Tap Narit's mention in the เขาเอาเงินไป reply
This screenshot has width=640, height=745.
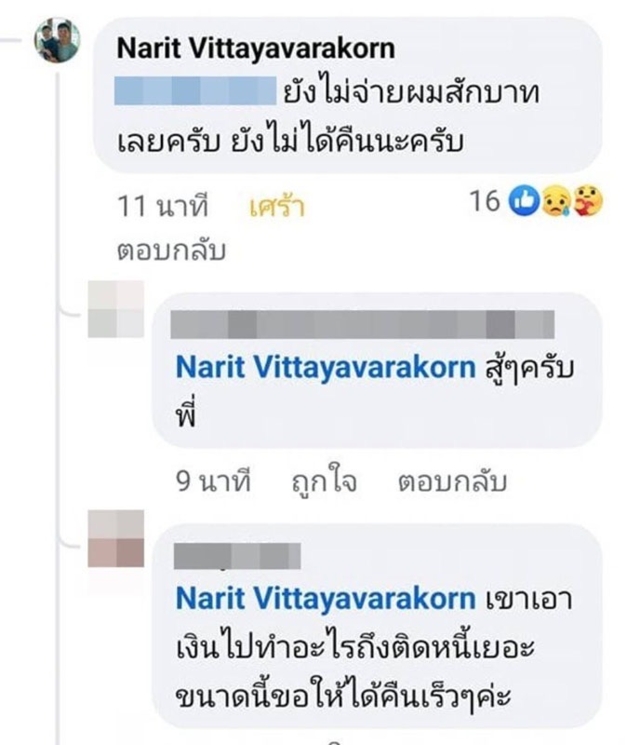coord(325,598)
